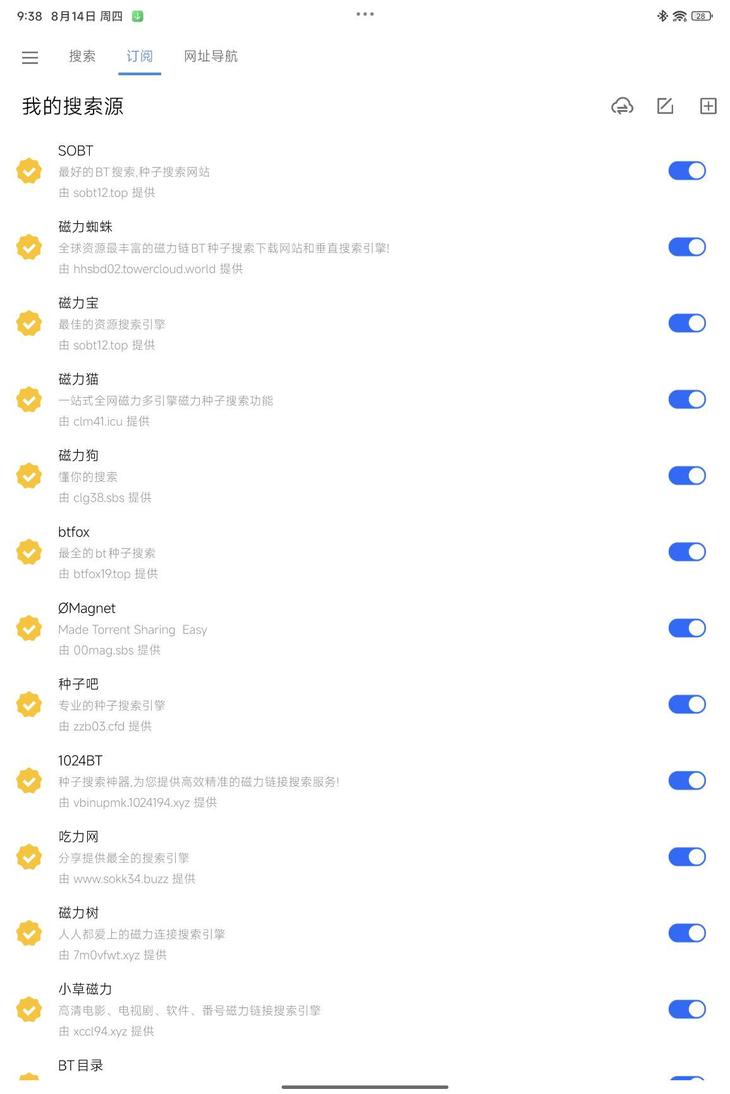Click the verified badge next to 种子吧
730x1094 pixels.
point(28,704)
